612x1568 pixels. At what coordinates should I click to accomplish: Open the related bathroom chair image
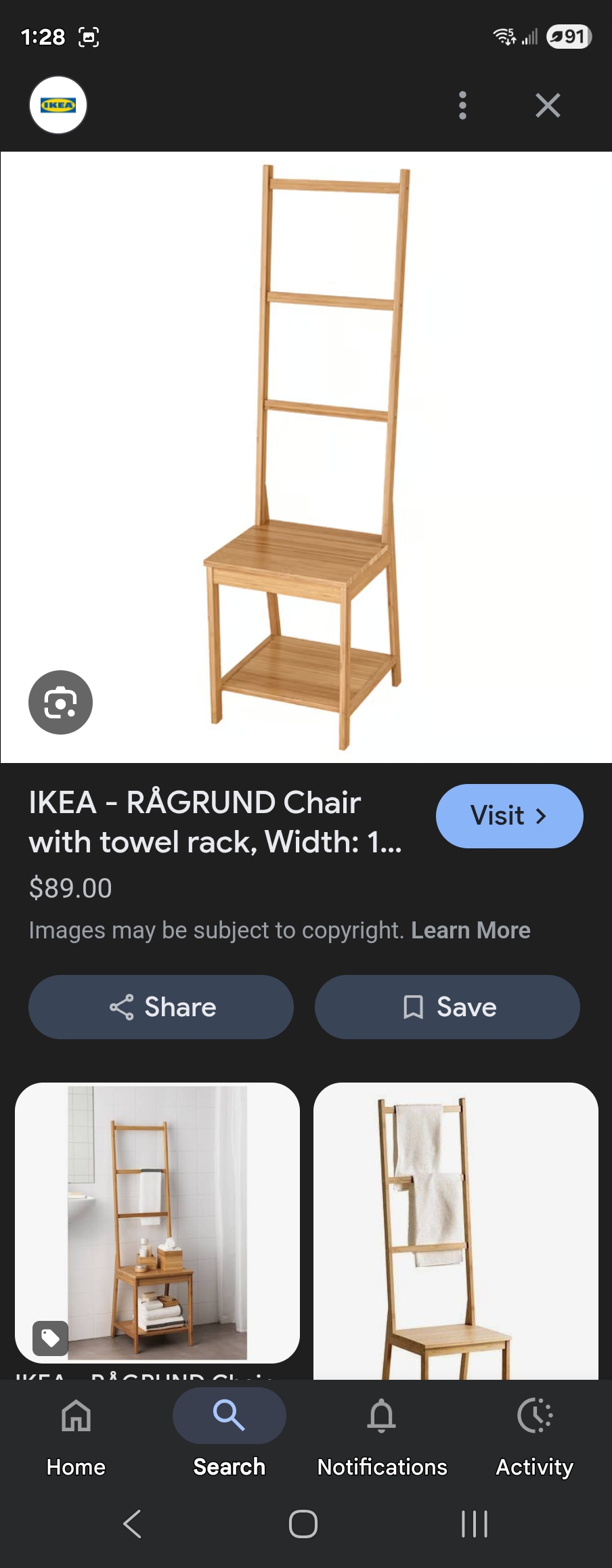pos(157,1222)
